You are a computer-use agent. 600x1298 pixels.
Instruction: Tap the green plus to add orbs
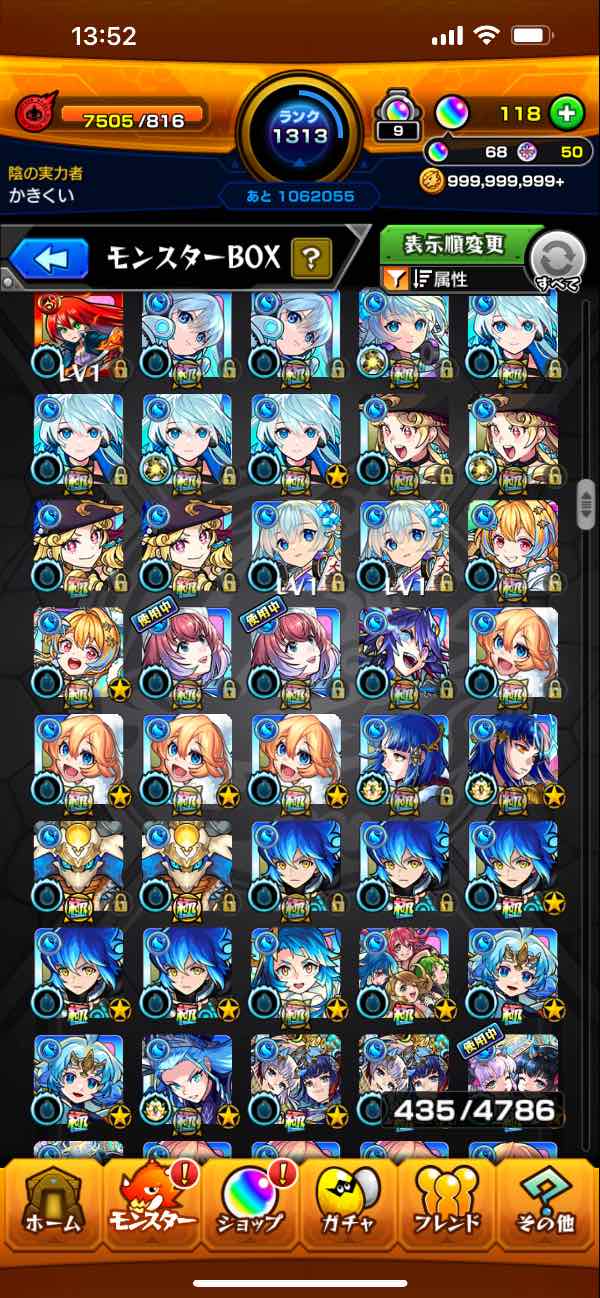point(565,113)
